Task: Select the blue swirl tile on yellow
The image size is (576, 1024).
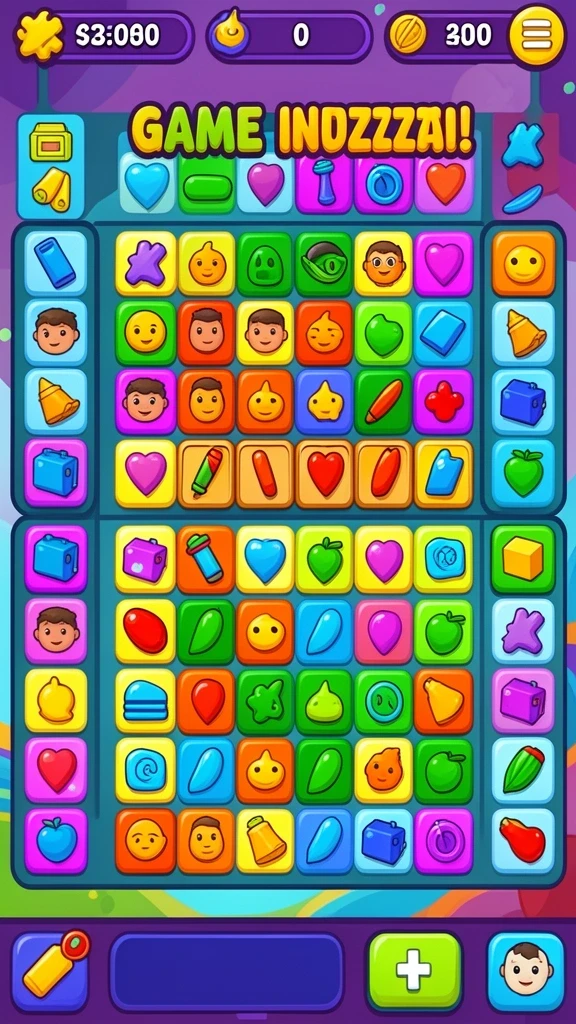Action: coord(146,771)
